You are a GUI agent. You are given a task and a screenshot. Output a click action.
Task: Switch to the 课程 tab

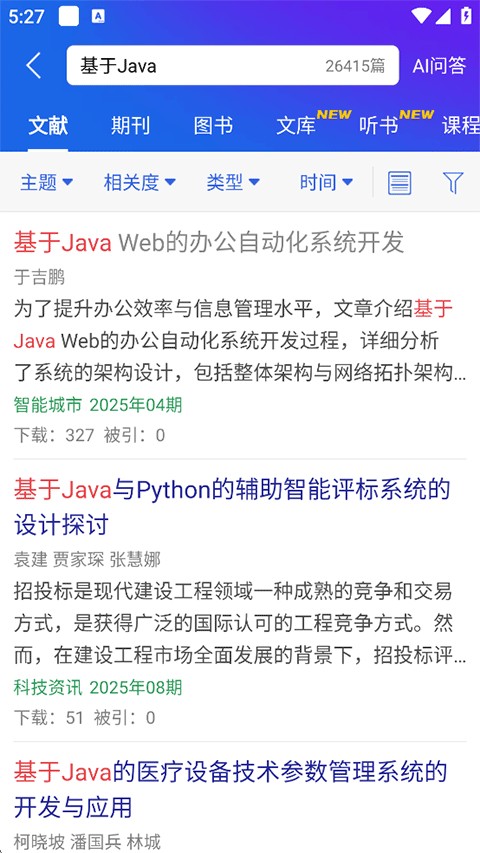460,126
